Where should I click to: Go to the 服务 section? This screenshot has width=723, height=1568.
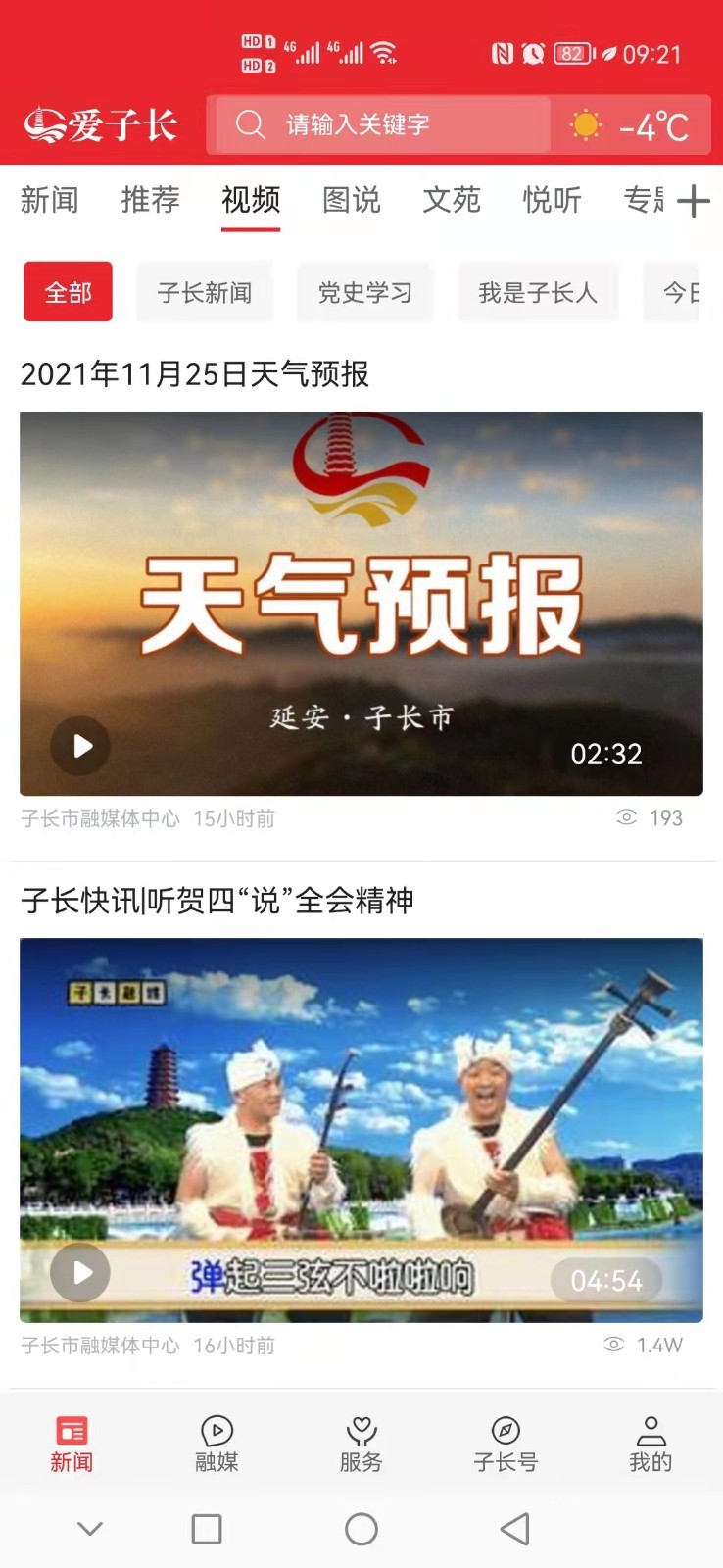coord(361,1444)
